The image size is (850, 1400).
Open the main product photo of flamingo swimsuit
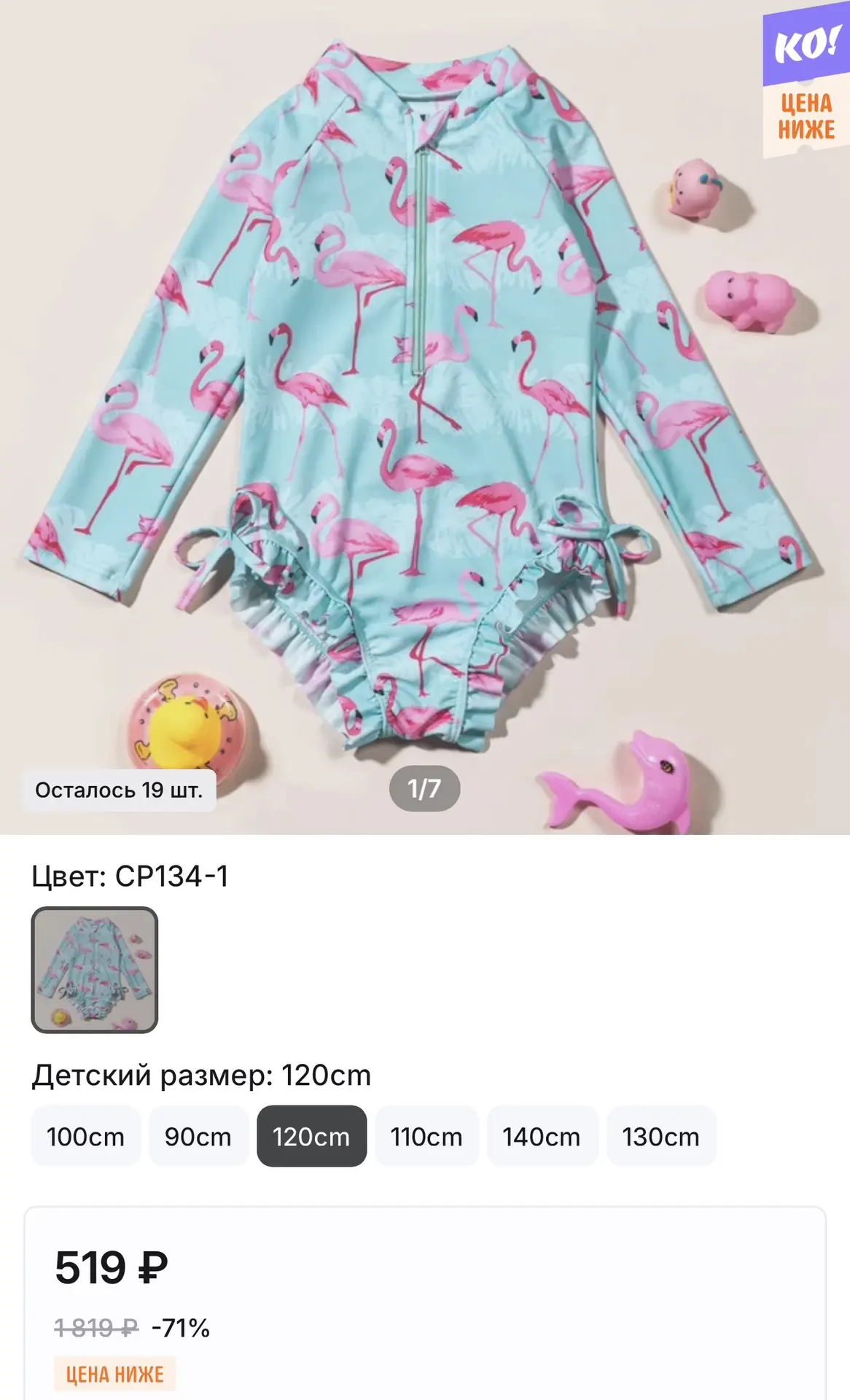[425, 417]
